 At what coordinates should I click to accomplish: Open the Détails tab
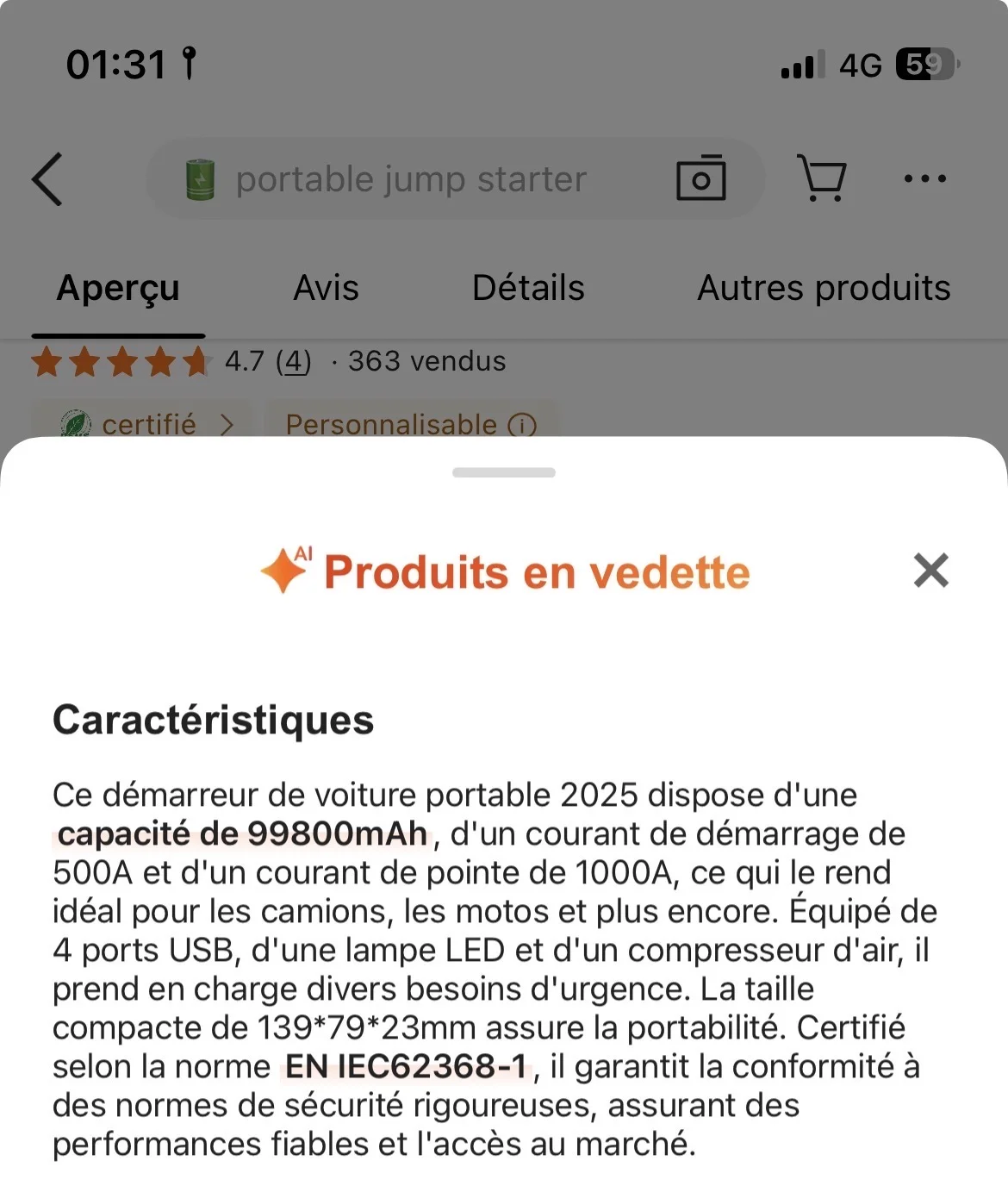(528, 288)
